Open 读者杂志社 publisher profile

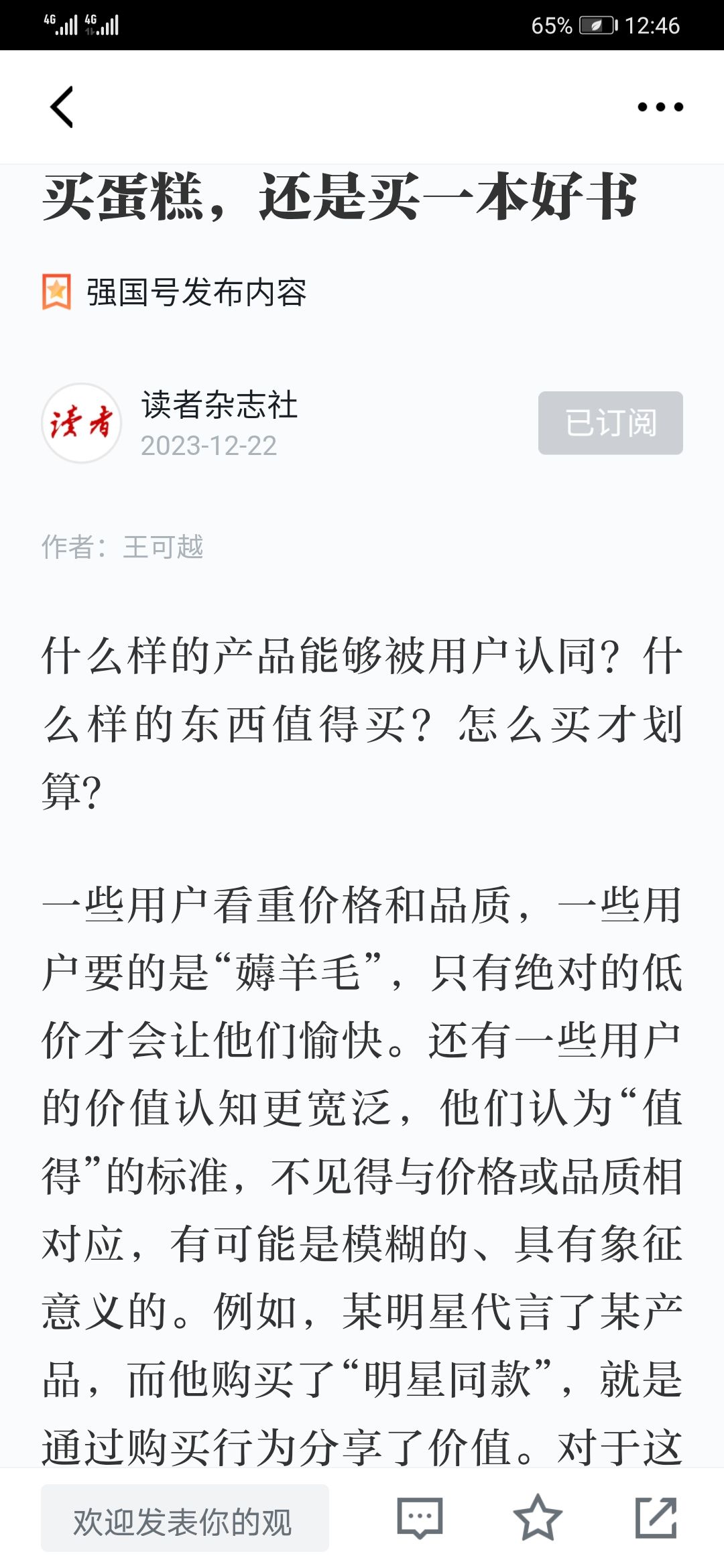pos(219,405)
